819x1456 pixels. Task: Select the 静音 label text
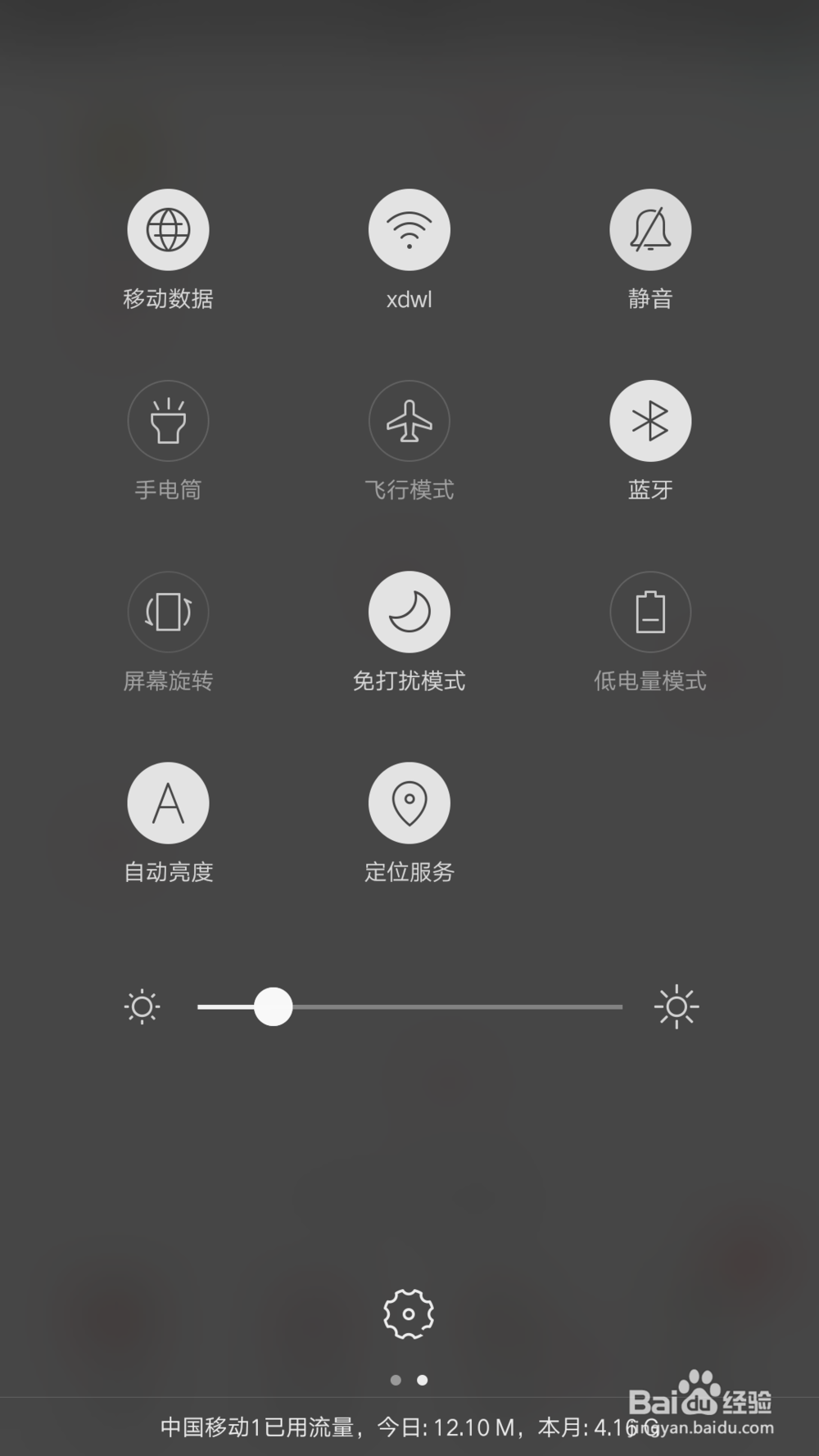click(650, 300)
